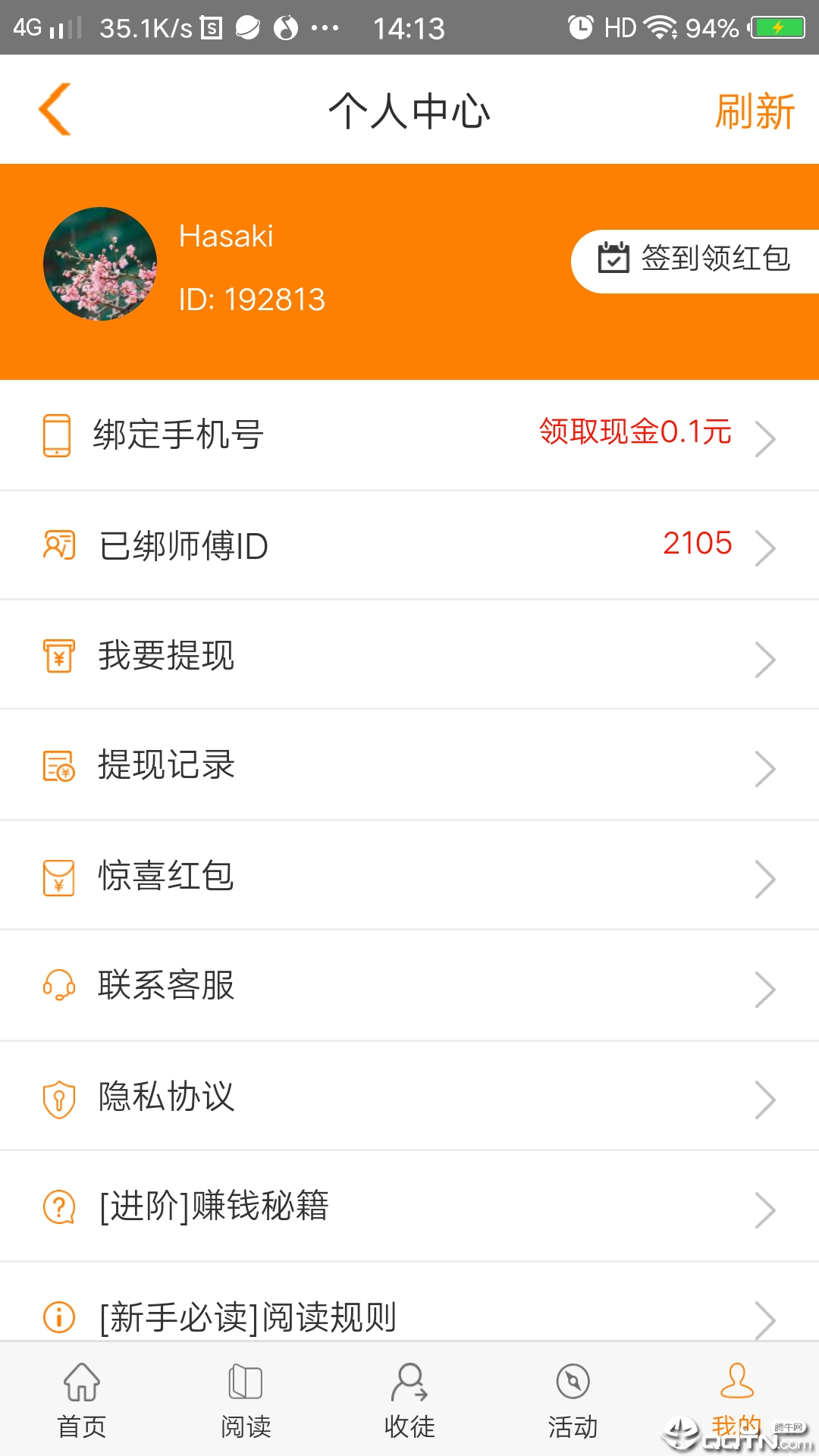Open [新手必读]阅读规则 row
The height and width of the screenshot is (1456, 819).
[x=409, y=1316]
